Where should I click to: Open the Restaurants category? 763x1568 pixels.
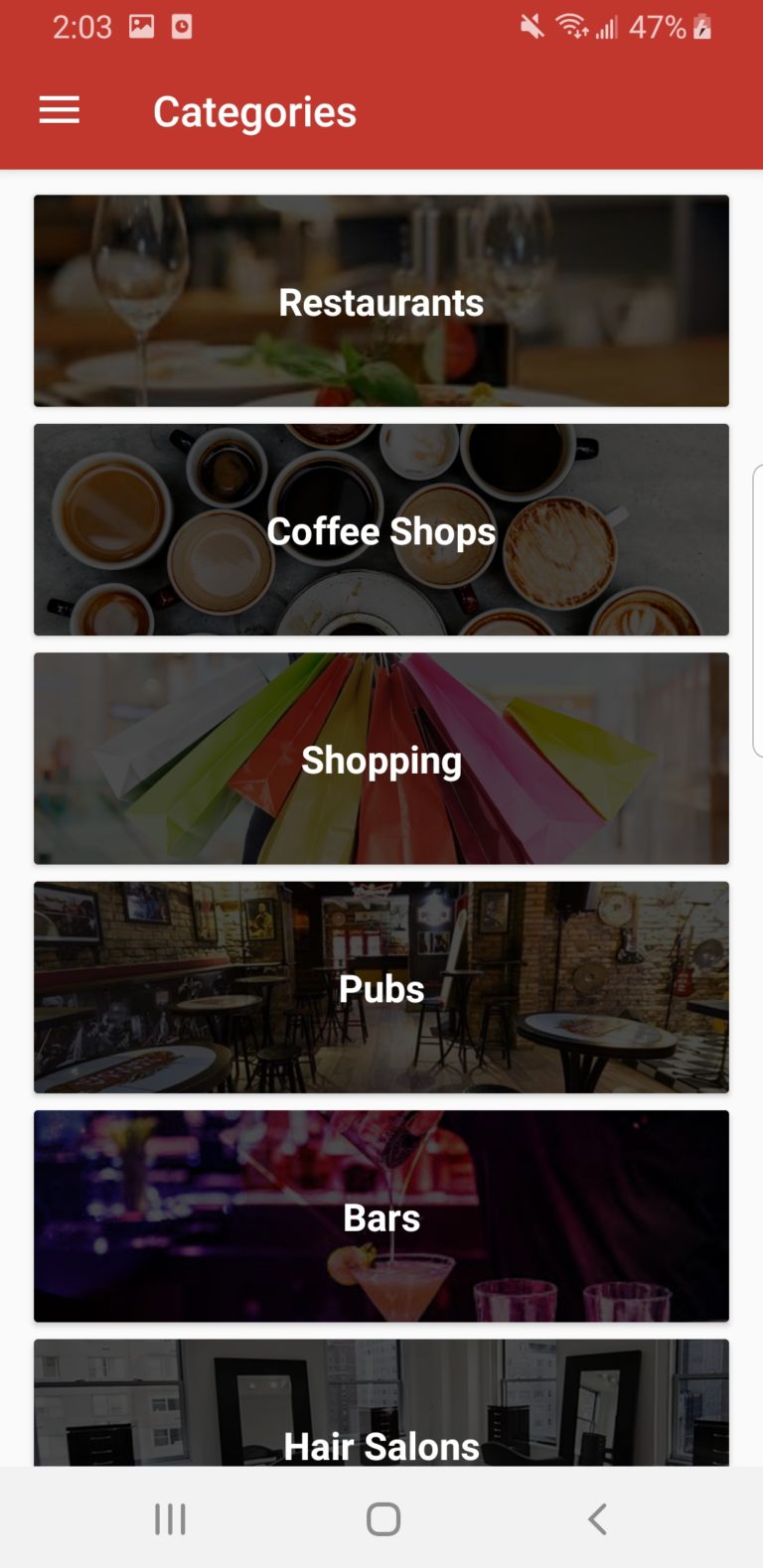[381, 301]
